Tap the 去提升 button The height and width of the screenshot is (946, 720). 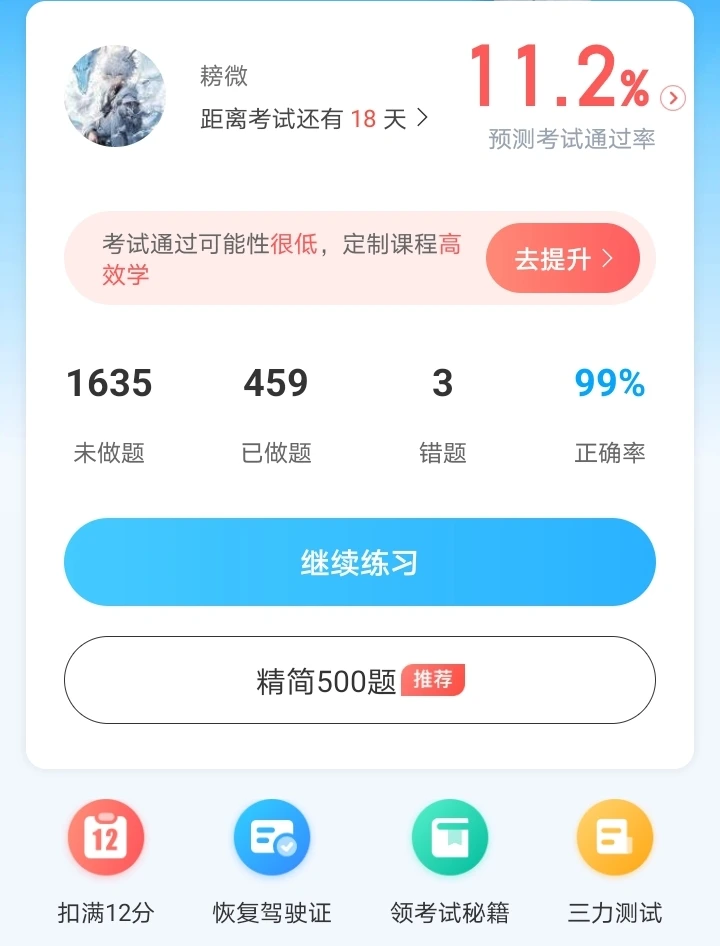[562, 260]
